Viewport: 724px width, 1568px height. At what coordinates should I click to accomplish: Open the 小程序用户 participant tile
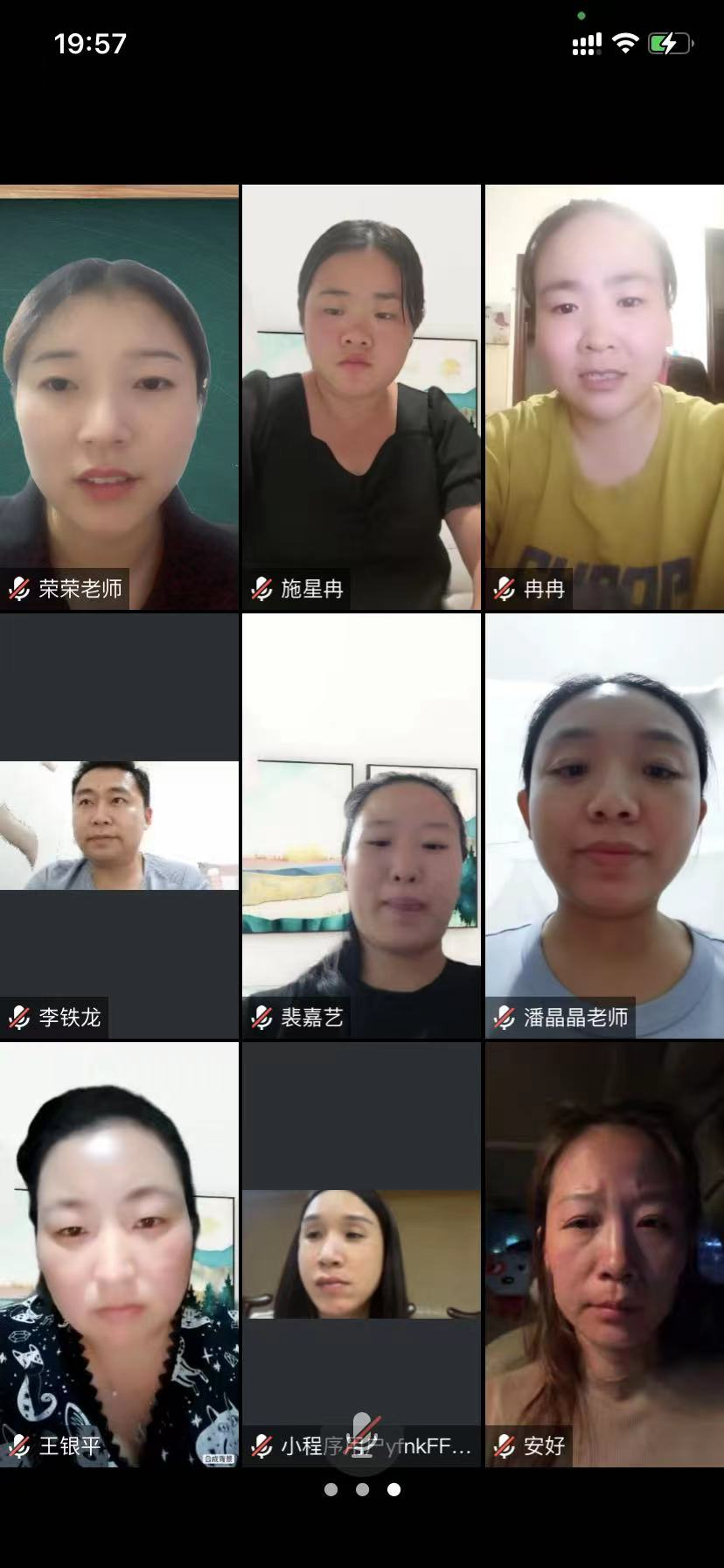(x=361, y=1253)
